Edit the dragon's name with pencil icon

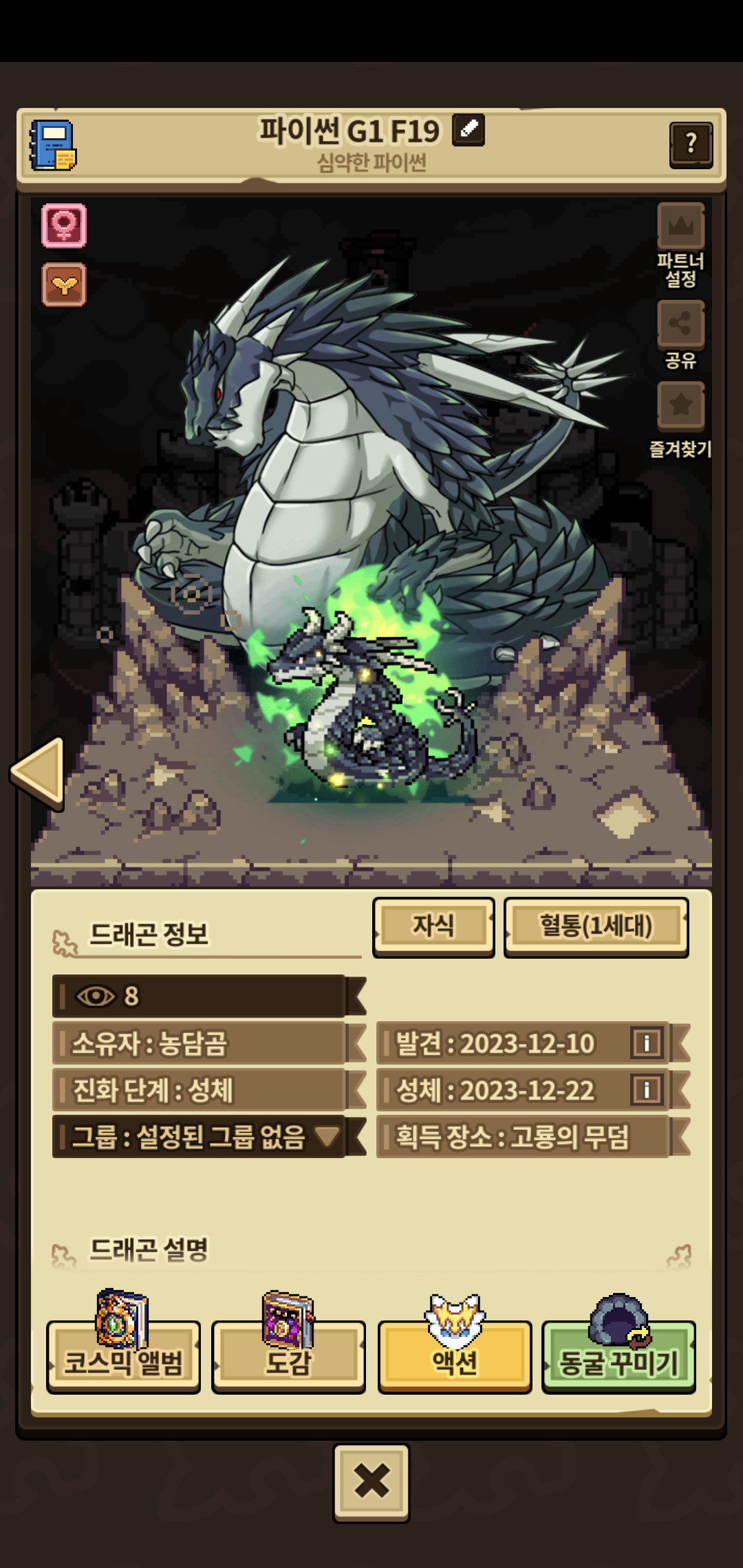coord(469,129)
